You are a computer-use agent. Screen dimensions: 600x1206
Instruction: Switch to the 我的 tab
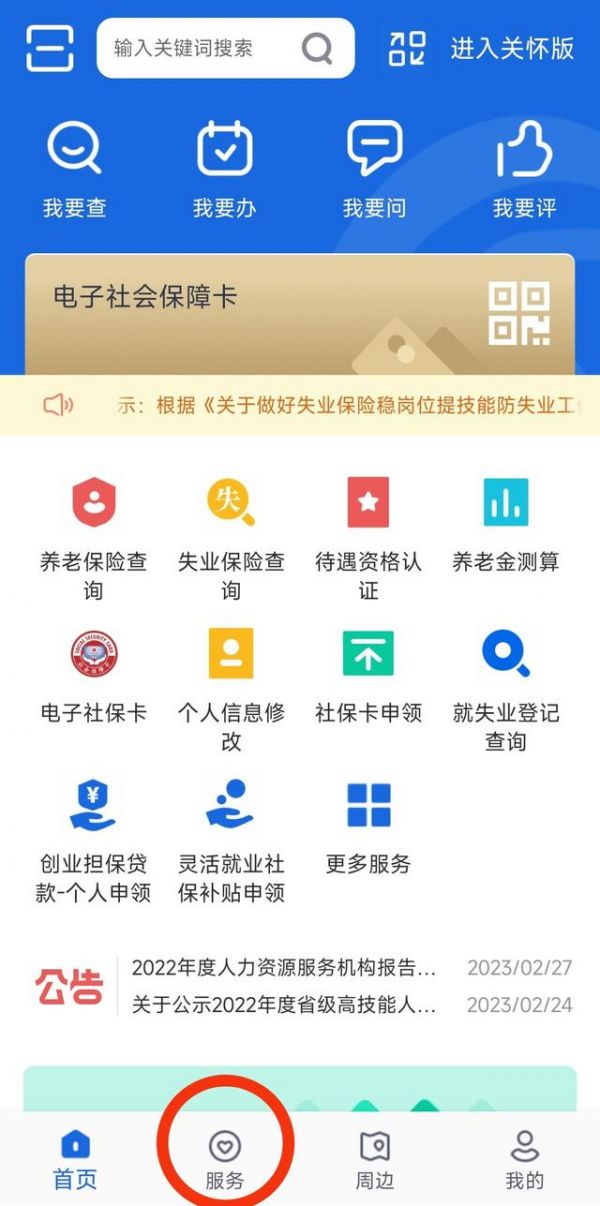pos(524,1160)
